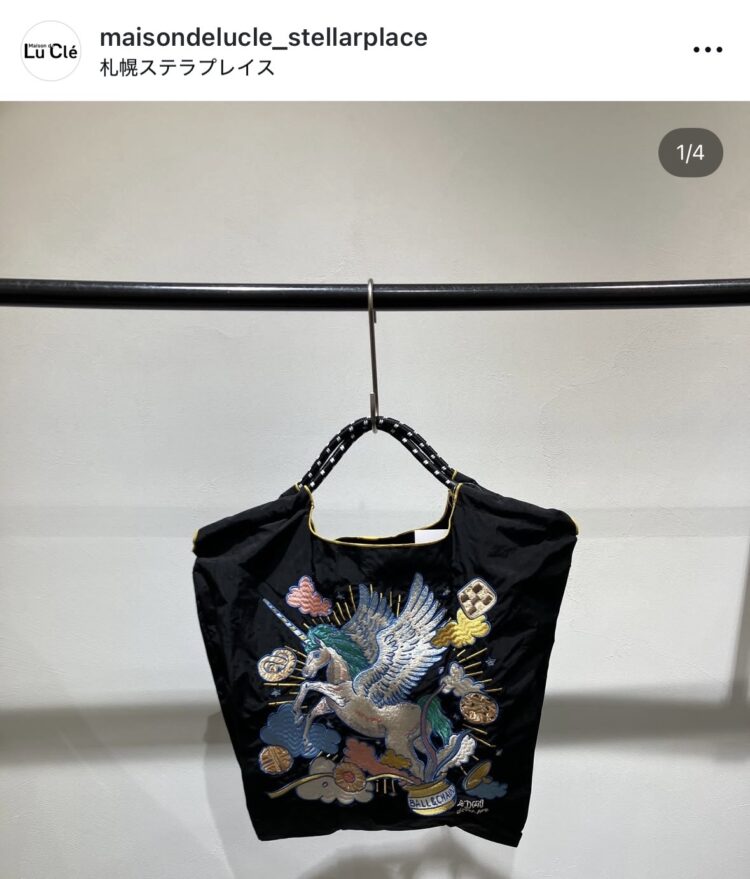Open maisondelucle_stellarplace profile
This screenshot has width=750, height=879.
(264, 37)
